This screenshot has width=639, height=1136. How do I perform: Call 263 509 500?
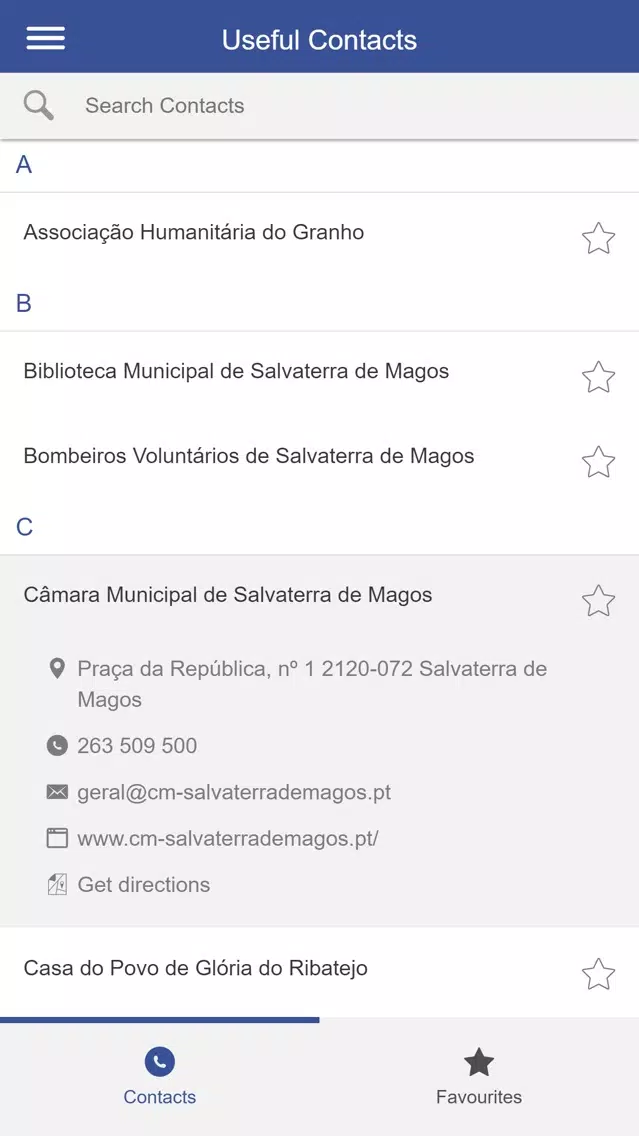[x=137, y=746]
